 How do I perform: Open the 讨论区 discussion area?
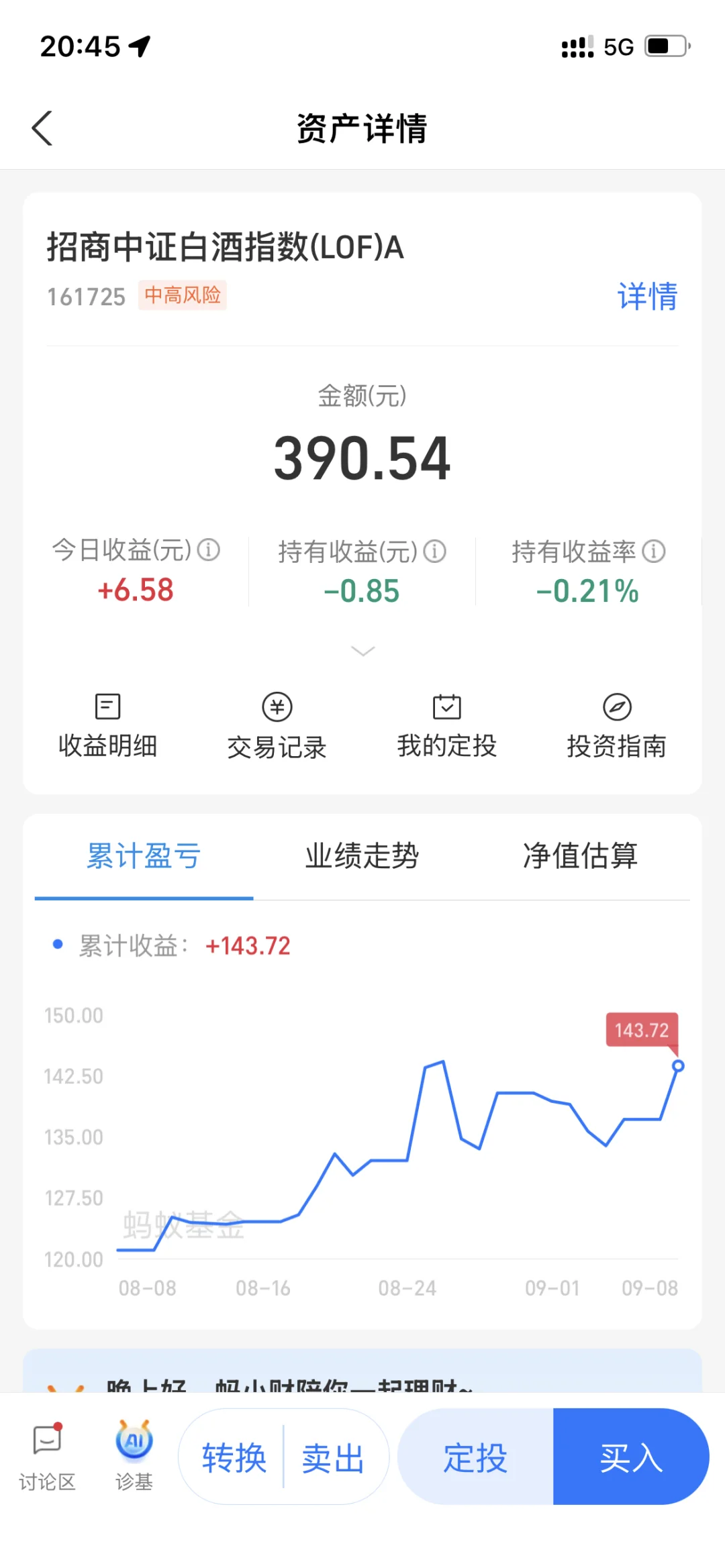point(47,1457)
